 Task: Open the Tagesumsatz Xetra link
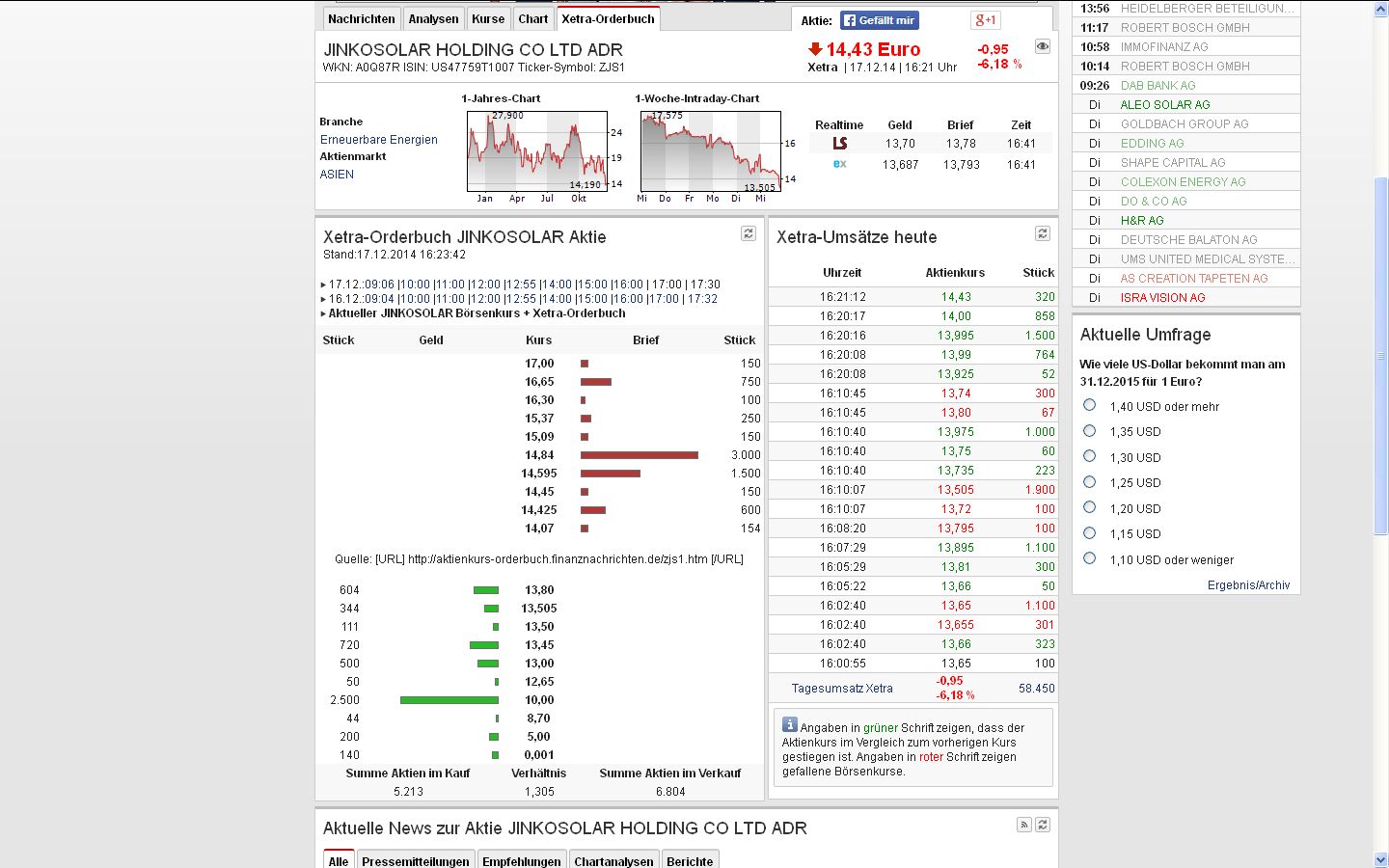841,689
